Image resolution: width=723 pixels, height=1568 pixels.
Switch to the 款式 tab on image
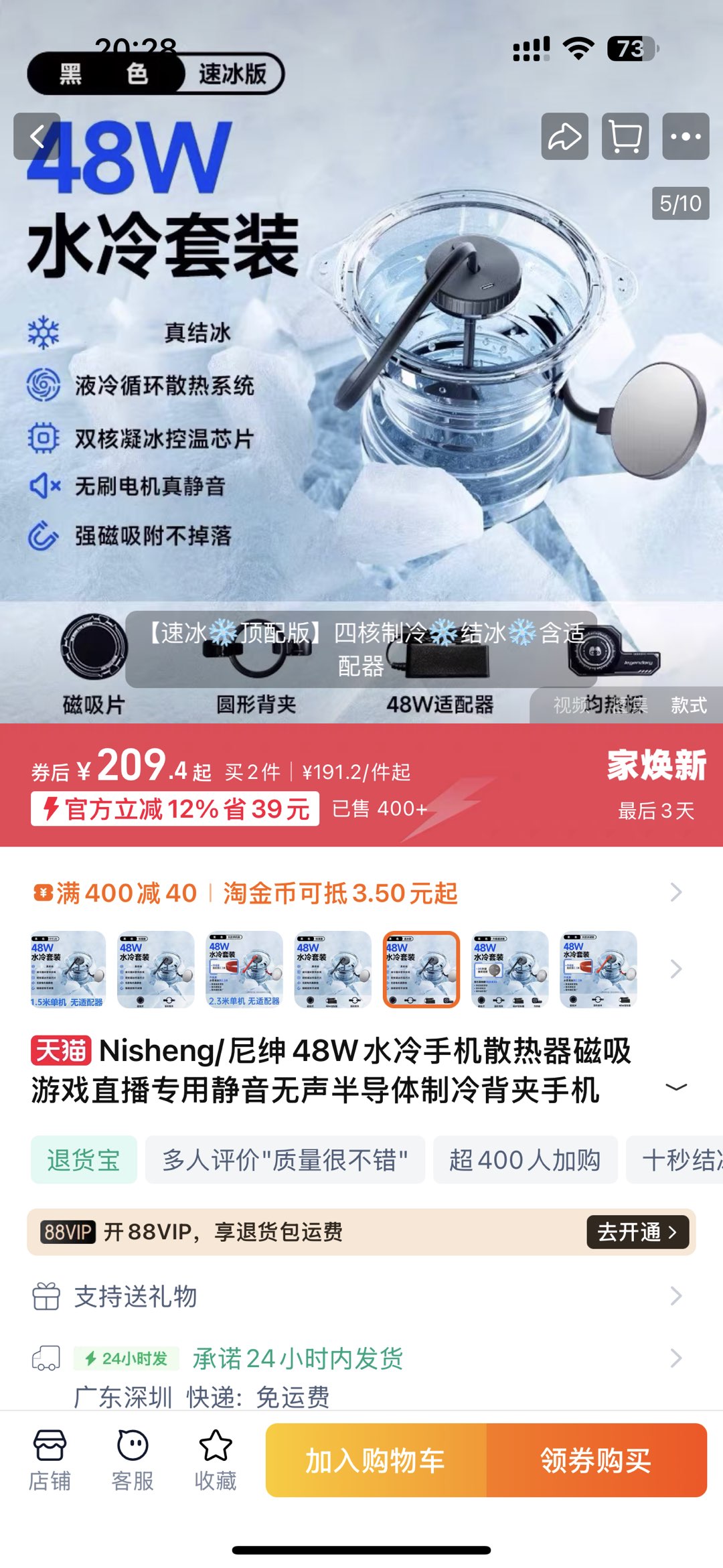click(688, 705)
